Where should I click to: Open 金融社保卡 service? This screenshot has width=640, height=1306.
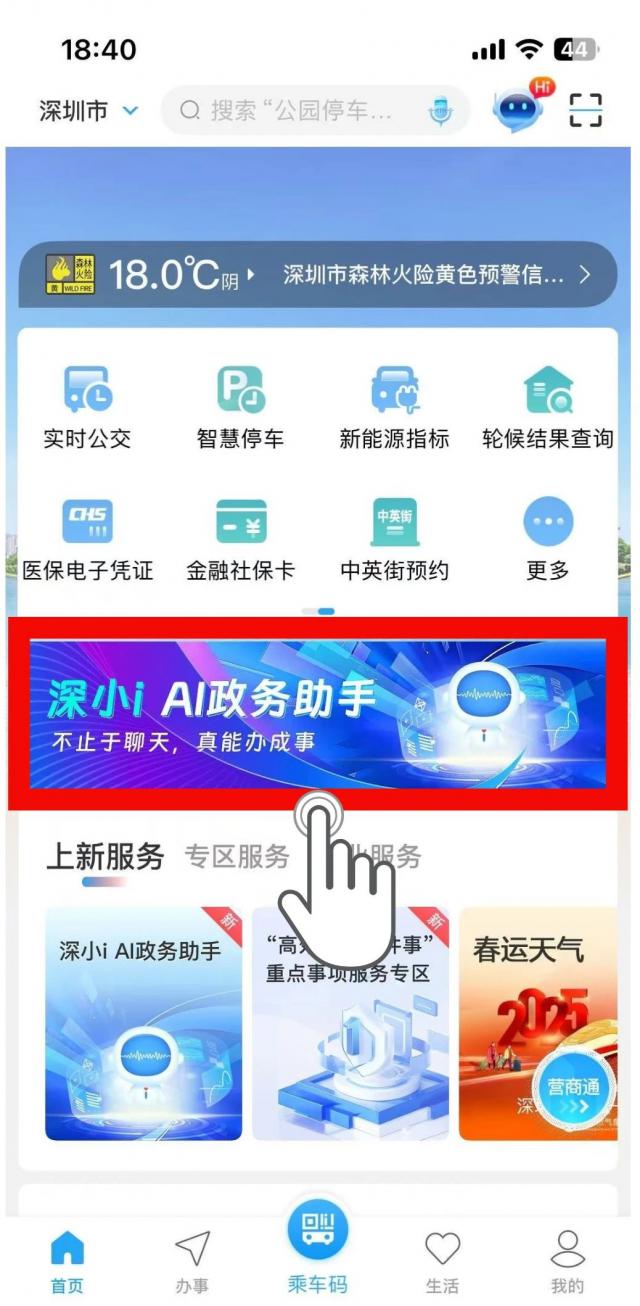tap(240, 538)
